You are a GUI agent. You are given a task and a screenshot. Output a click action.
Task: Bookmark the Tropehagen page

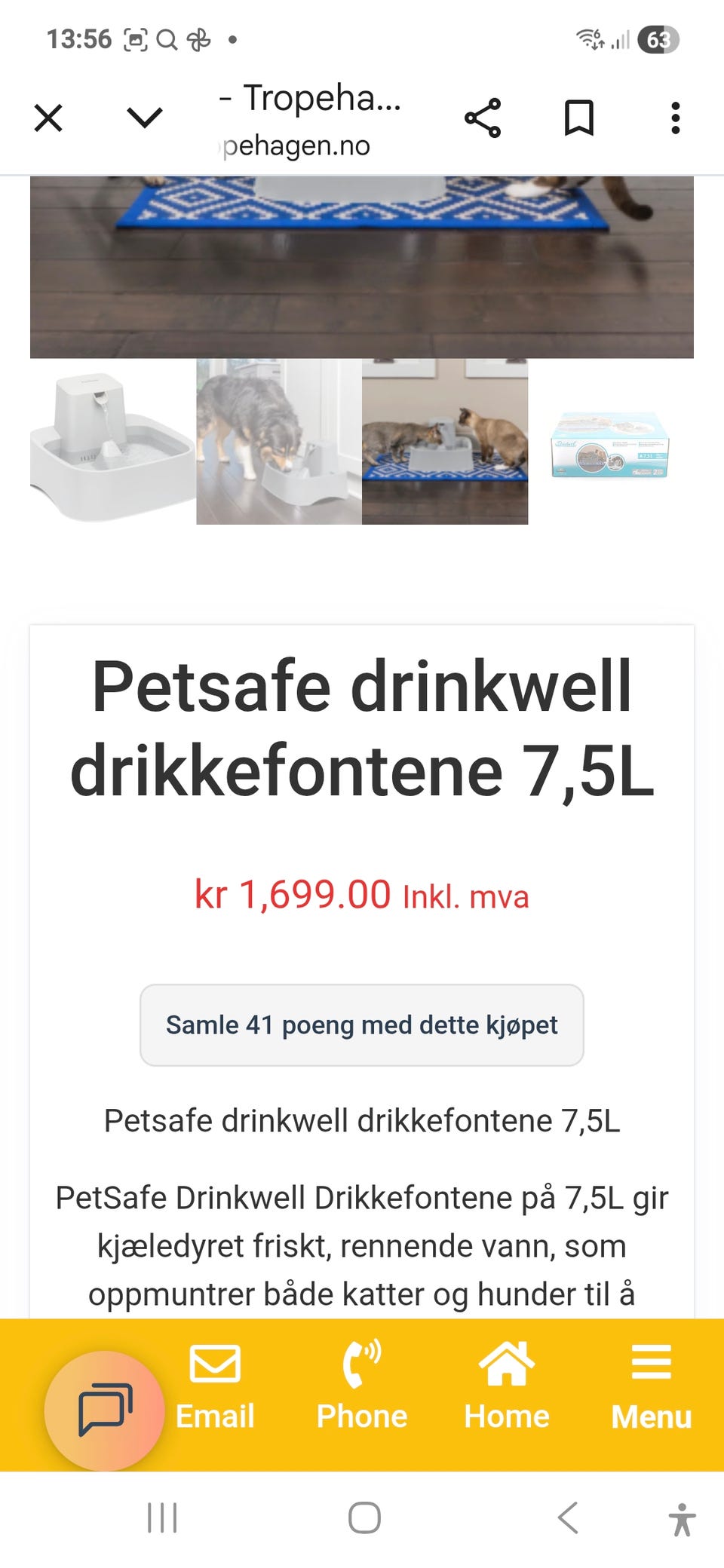tap(579, 117)
